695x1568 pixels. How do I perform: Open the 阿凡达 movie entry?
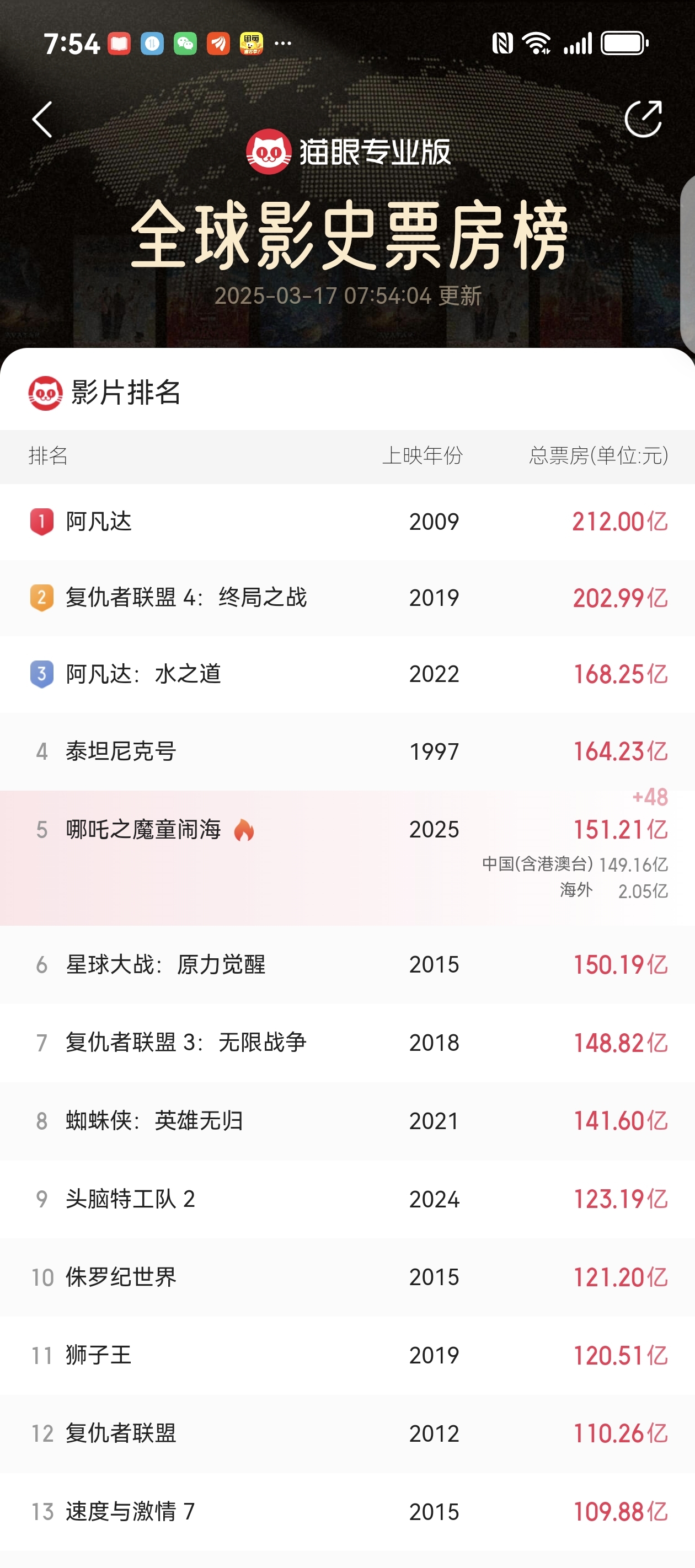[244, 522]
